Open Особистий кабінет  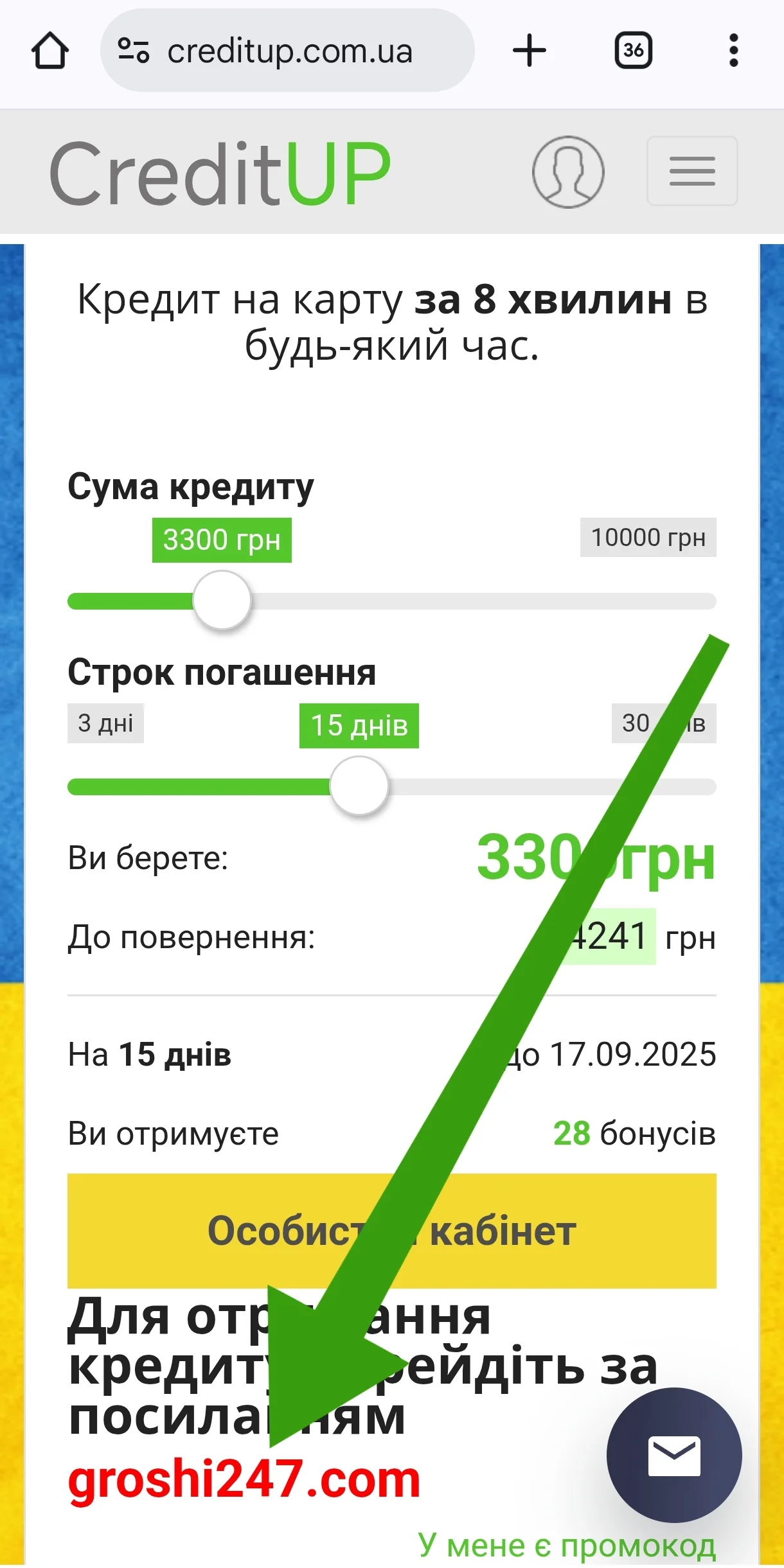point(391,1231)
